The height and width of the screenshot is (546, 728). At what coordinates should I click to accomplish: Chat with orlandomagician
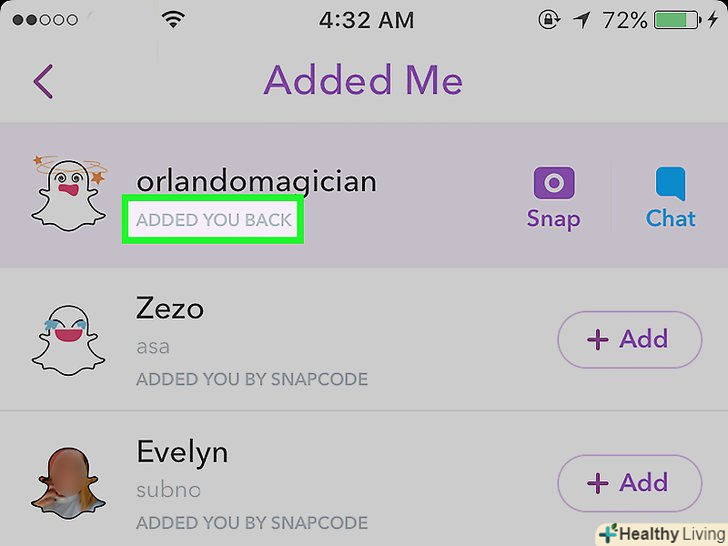(x=669, y=196)
